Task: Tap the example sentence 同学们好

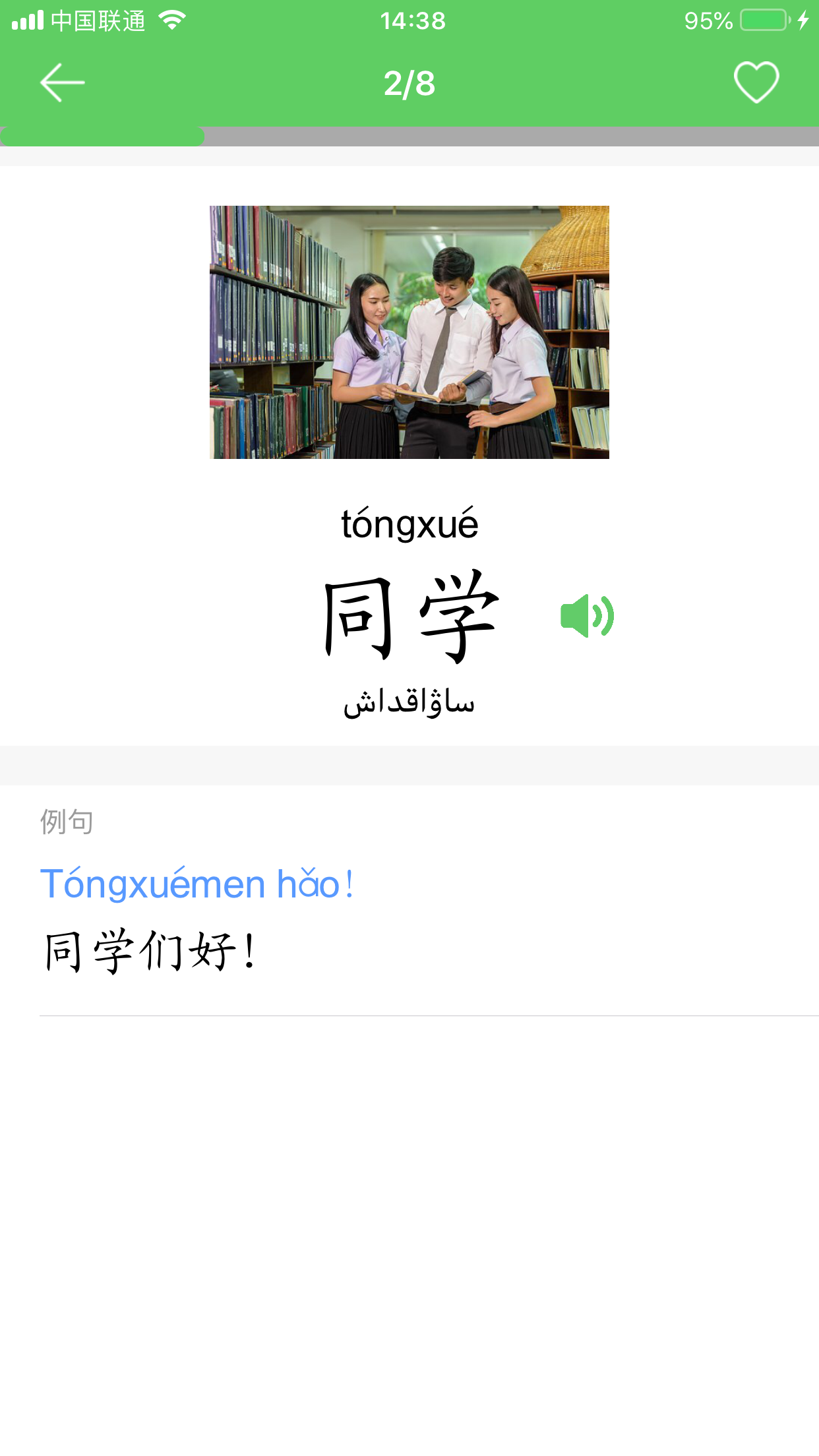Action: tap(150, 952)
